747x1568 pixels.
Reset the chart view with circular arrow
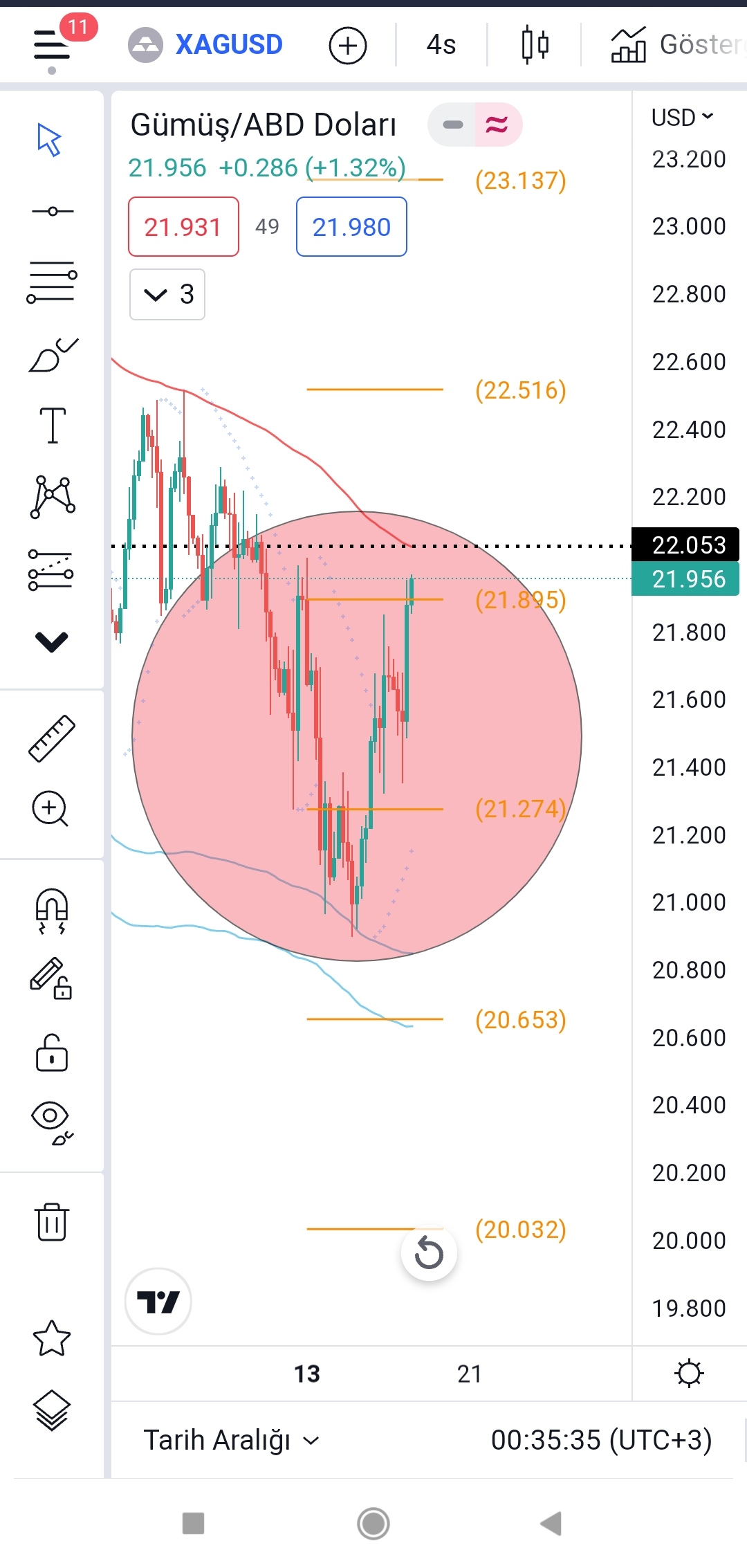point(429,1253)
